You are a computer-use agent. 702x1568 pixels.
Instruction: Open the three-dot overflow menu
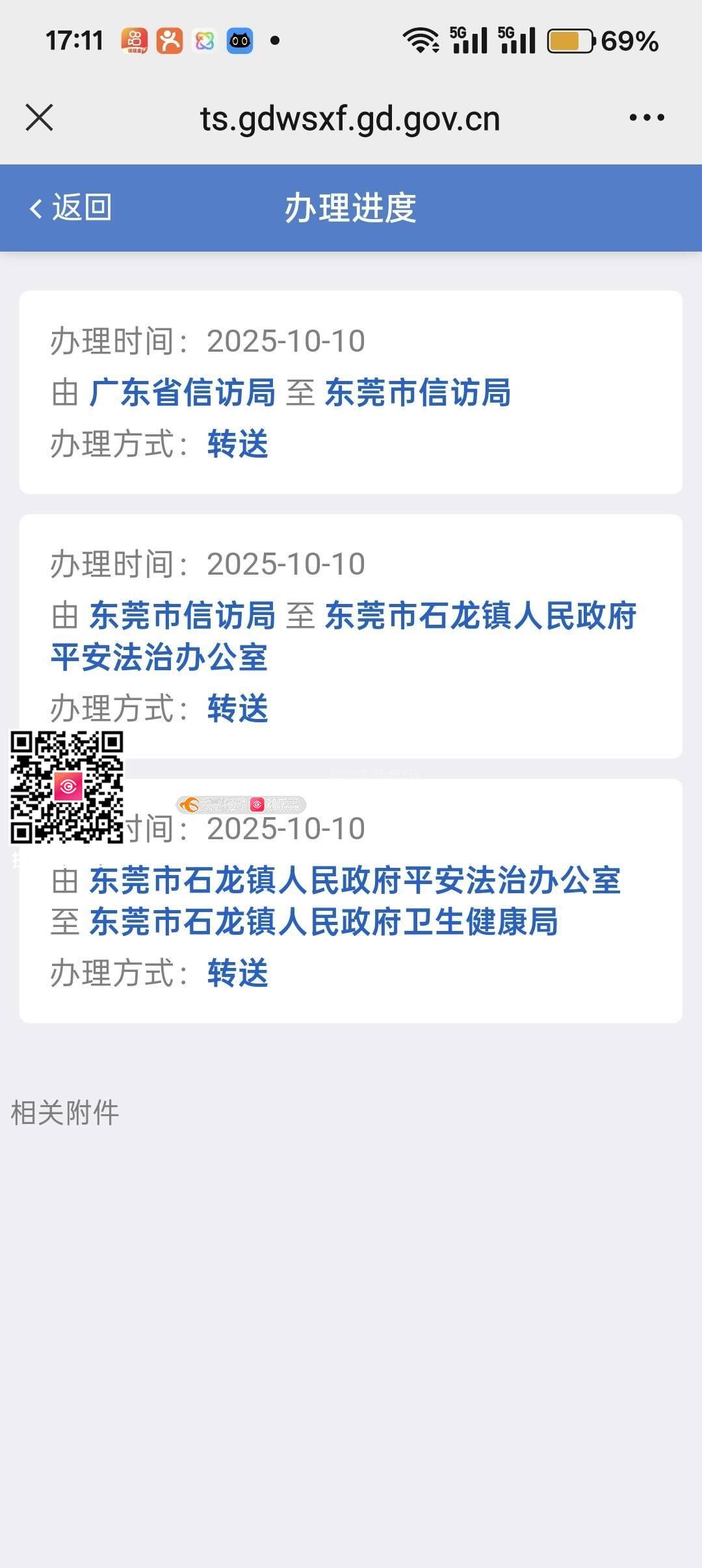[x=646, y=118]
